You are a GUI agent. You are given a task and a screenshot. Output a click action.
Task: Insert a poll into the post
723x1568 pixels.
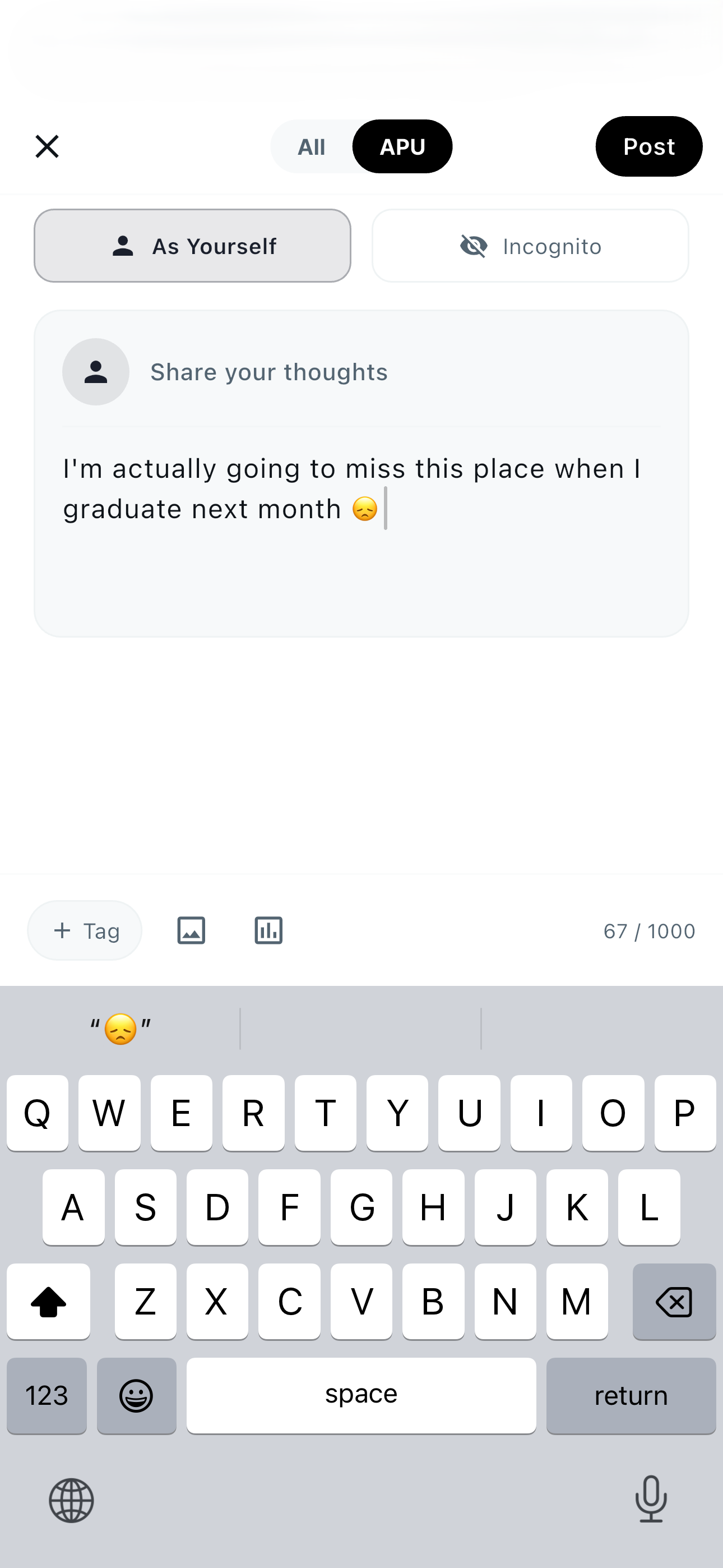tap(269, 930)
